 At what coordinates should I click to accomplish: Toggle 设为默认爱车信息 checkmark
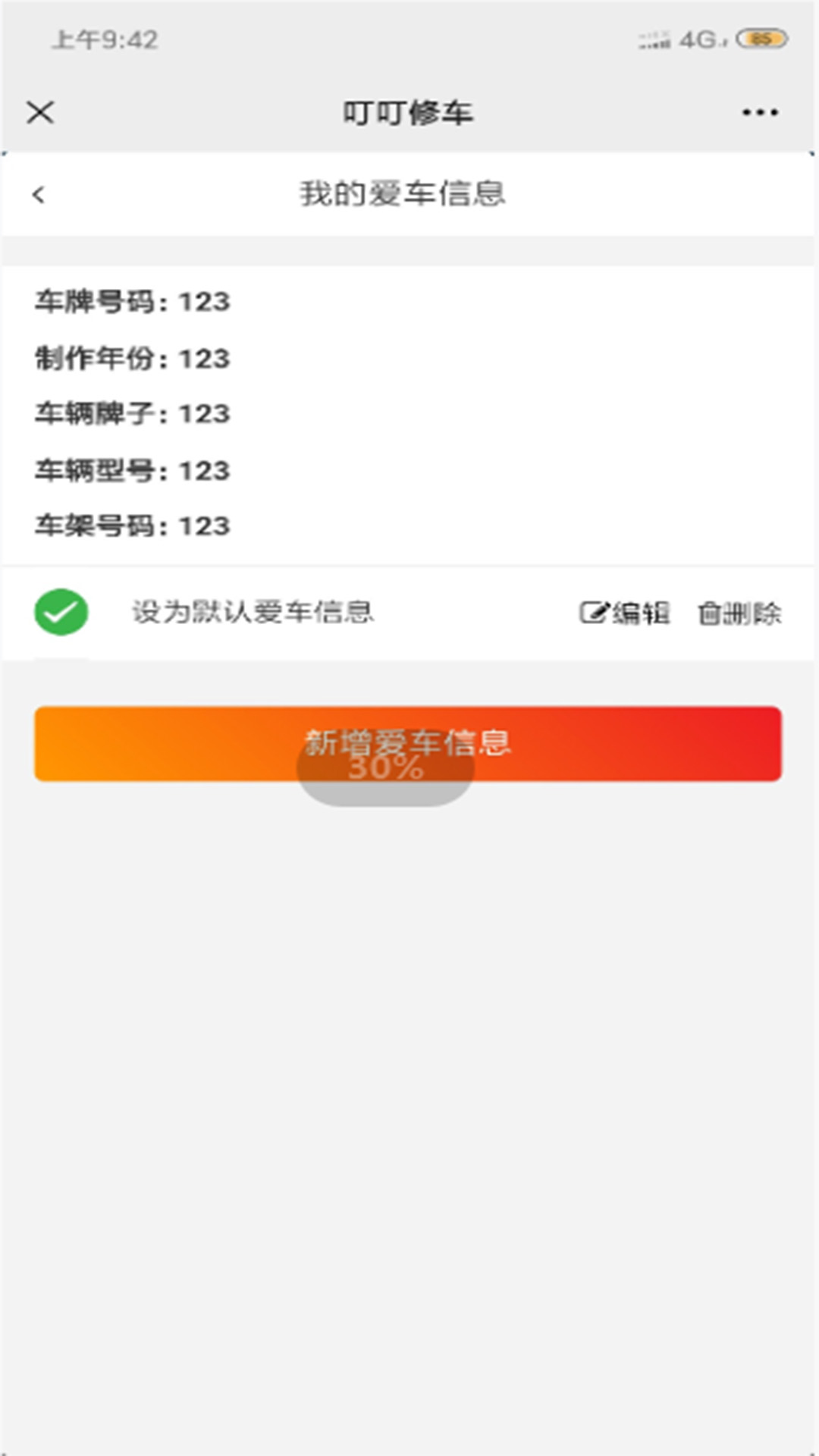61,612
